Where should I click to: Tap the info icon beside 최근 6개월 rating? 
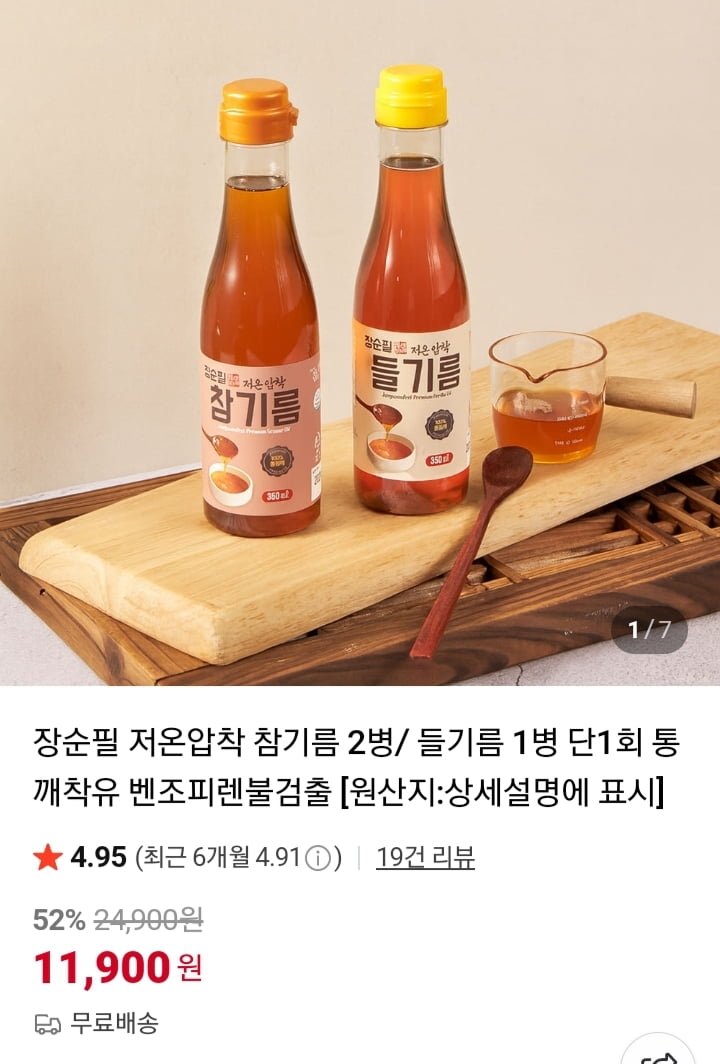317,858
